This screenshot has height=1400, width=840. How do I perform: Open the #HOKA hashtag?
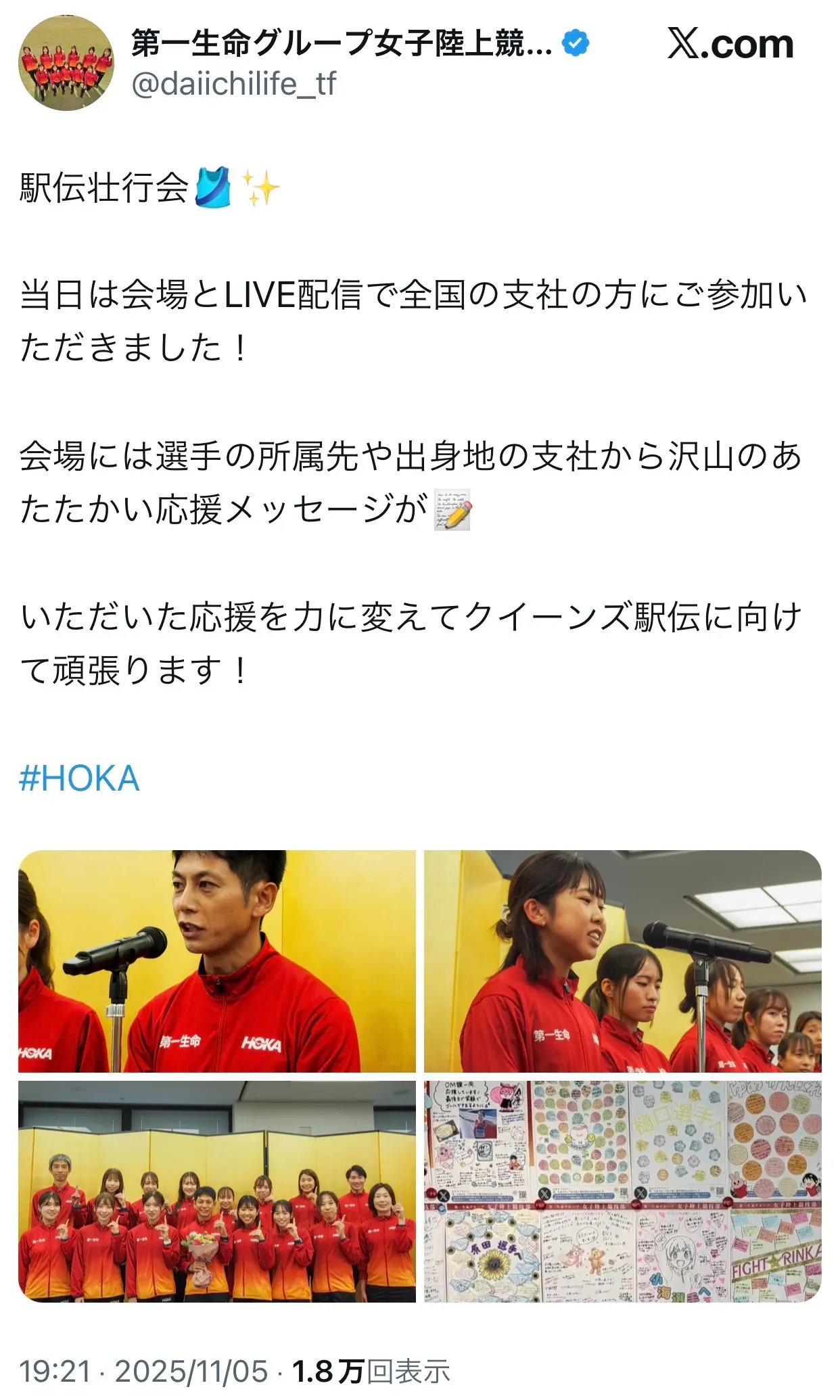pyautogui.click(x=79, y=778)
